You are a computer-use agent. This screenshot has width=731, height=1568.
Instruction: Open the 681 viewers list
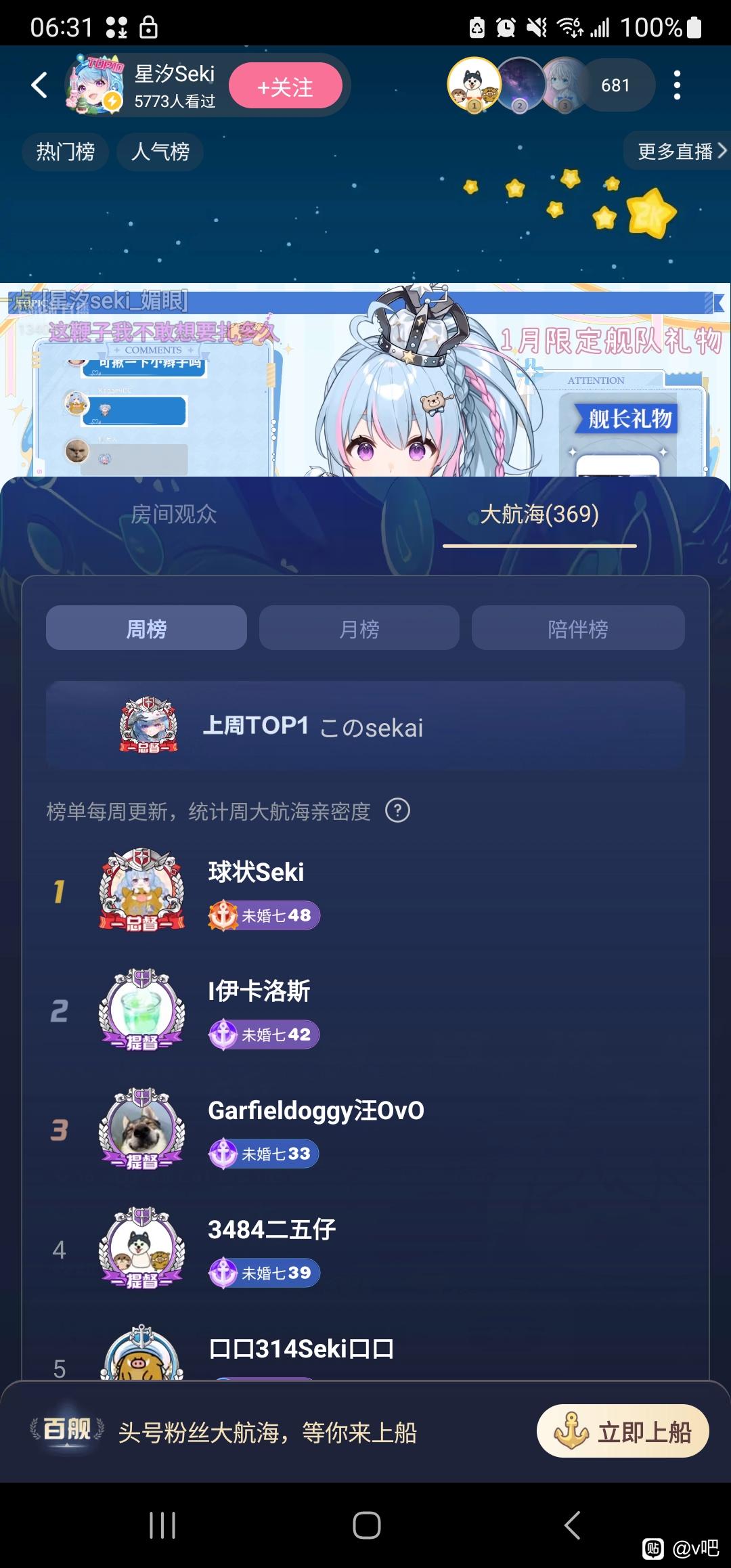coord(615,85)
